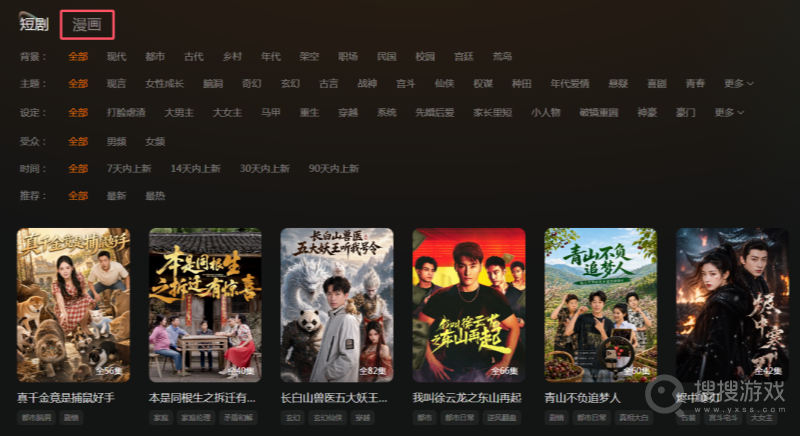The image size is (800, 436).
Task: Filter setting by 重生
Action: 309,112
